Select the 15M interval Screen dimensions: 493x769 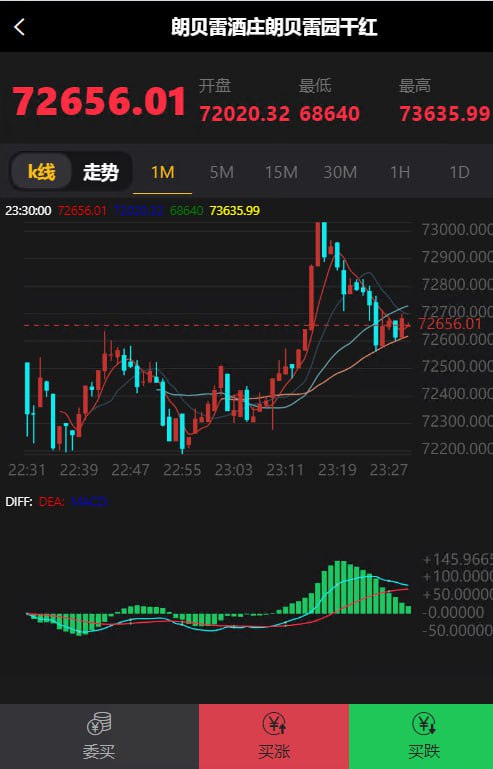tap(281, 172)
